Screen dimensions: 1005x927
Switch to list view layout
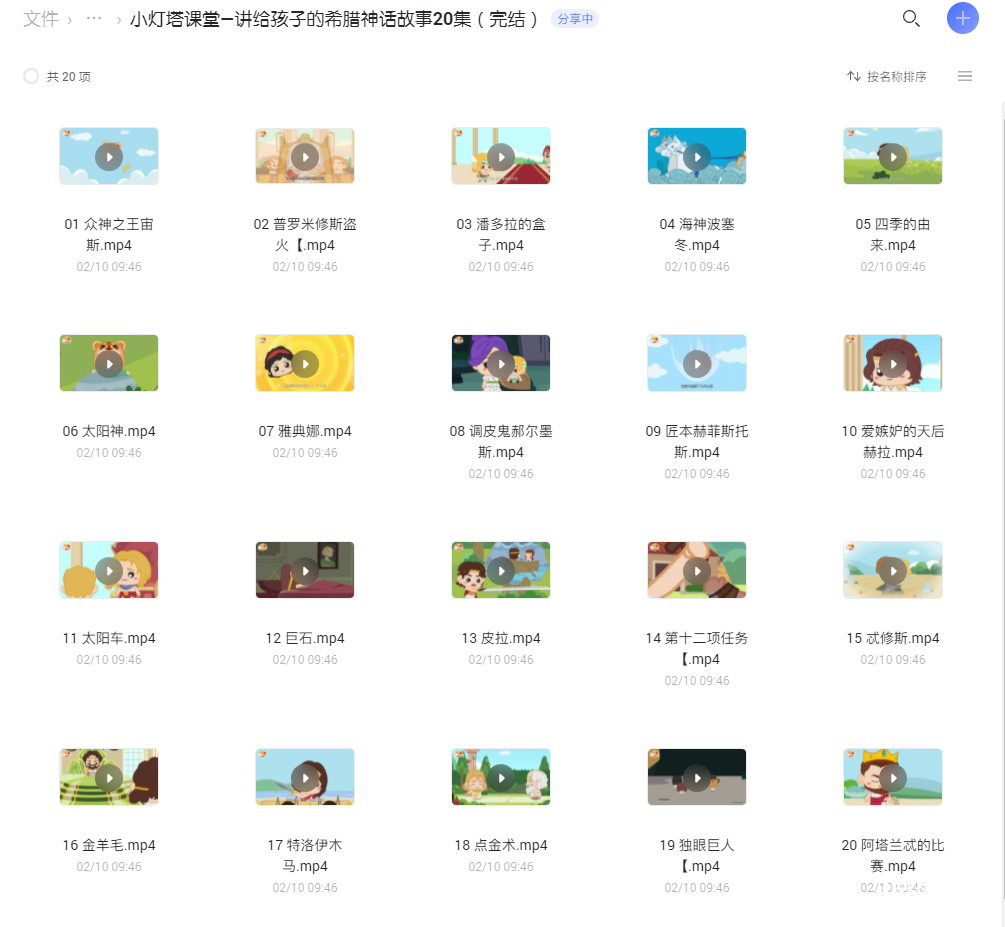964,76
